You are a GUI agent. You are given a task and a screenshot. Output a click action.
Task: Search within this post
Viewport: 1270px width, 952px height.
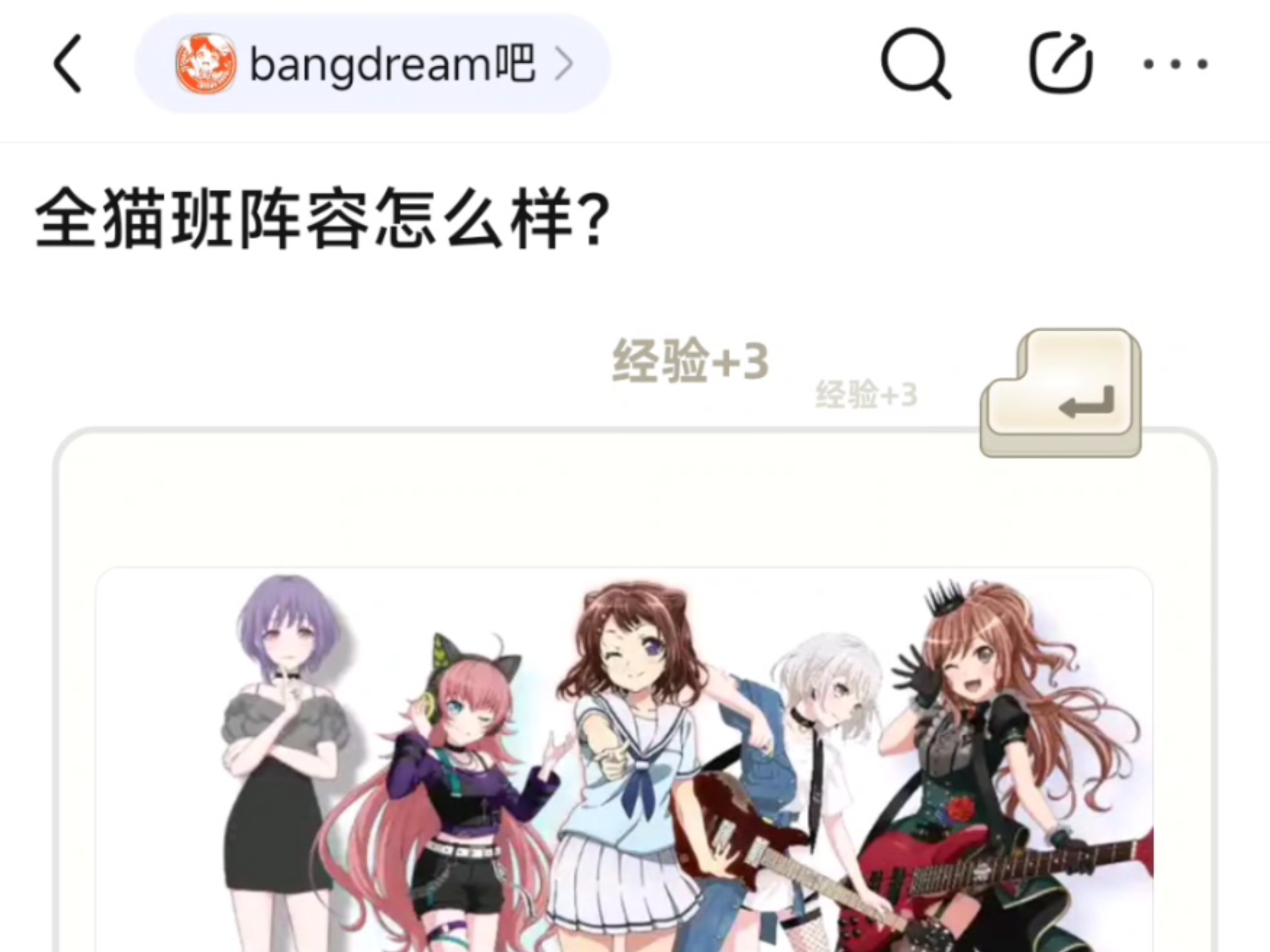915,64
